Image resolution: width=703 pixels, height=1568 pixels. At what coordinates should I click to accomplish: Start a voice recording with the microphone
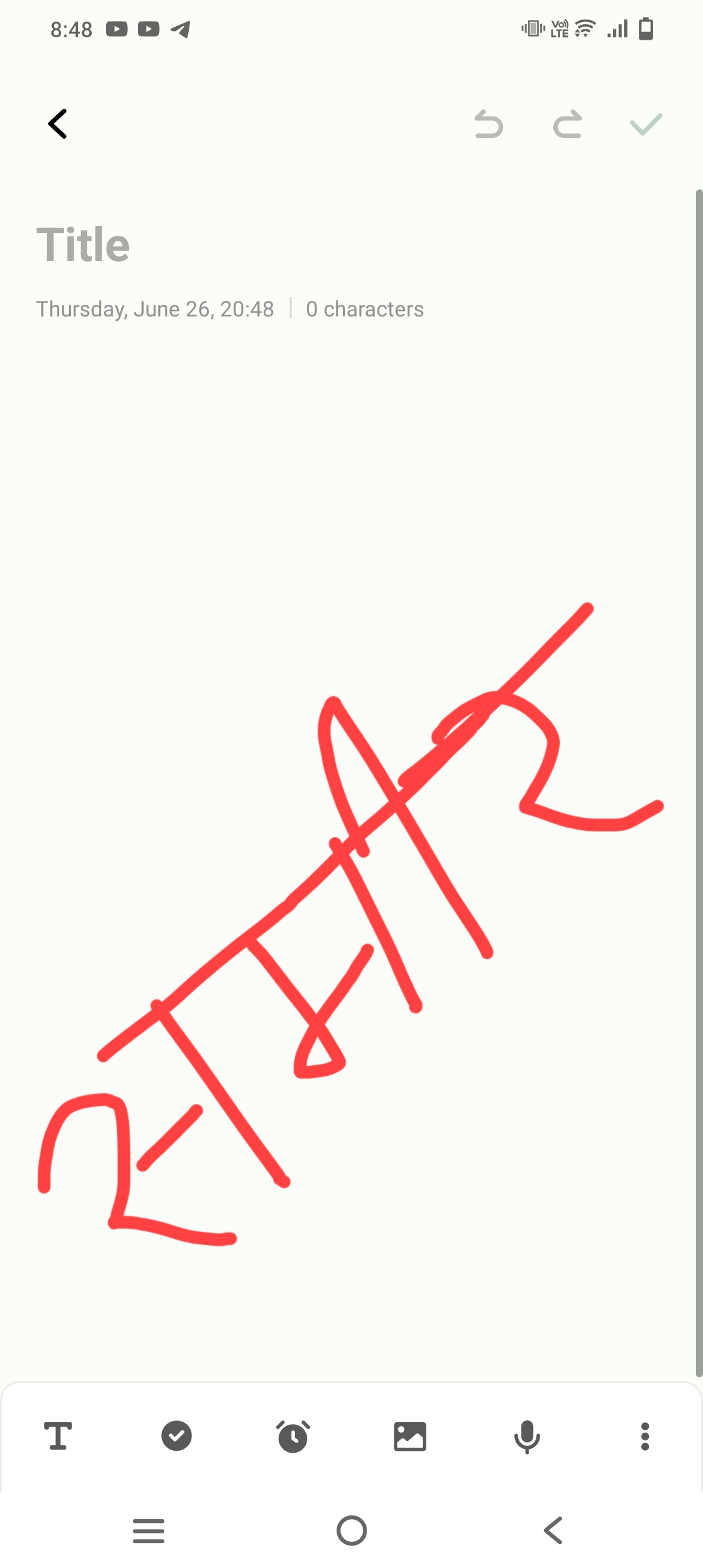[527, 1437]
